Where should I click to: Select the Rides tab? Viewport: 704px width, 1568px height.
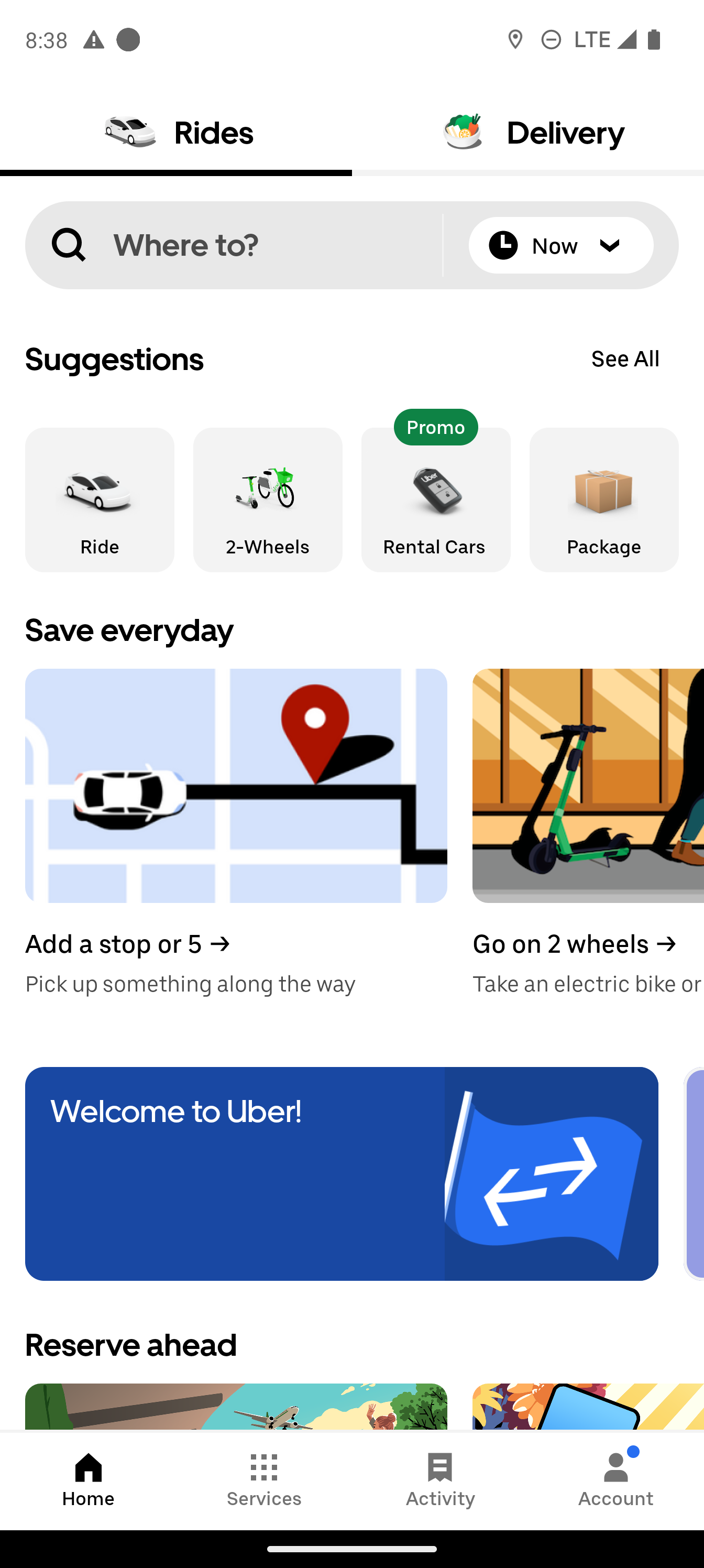176,133
